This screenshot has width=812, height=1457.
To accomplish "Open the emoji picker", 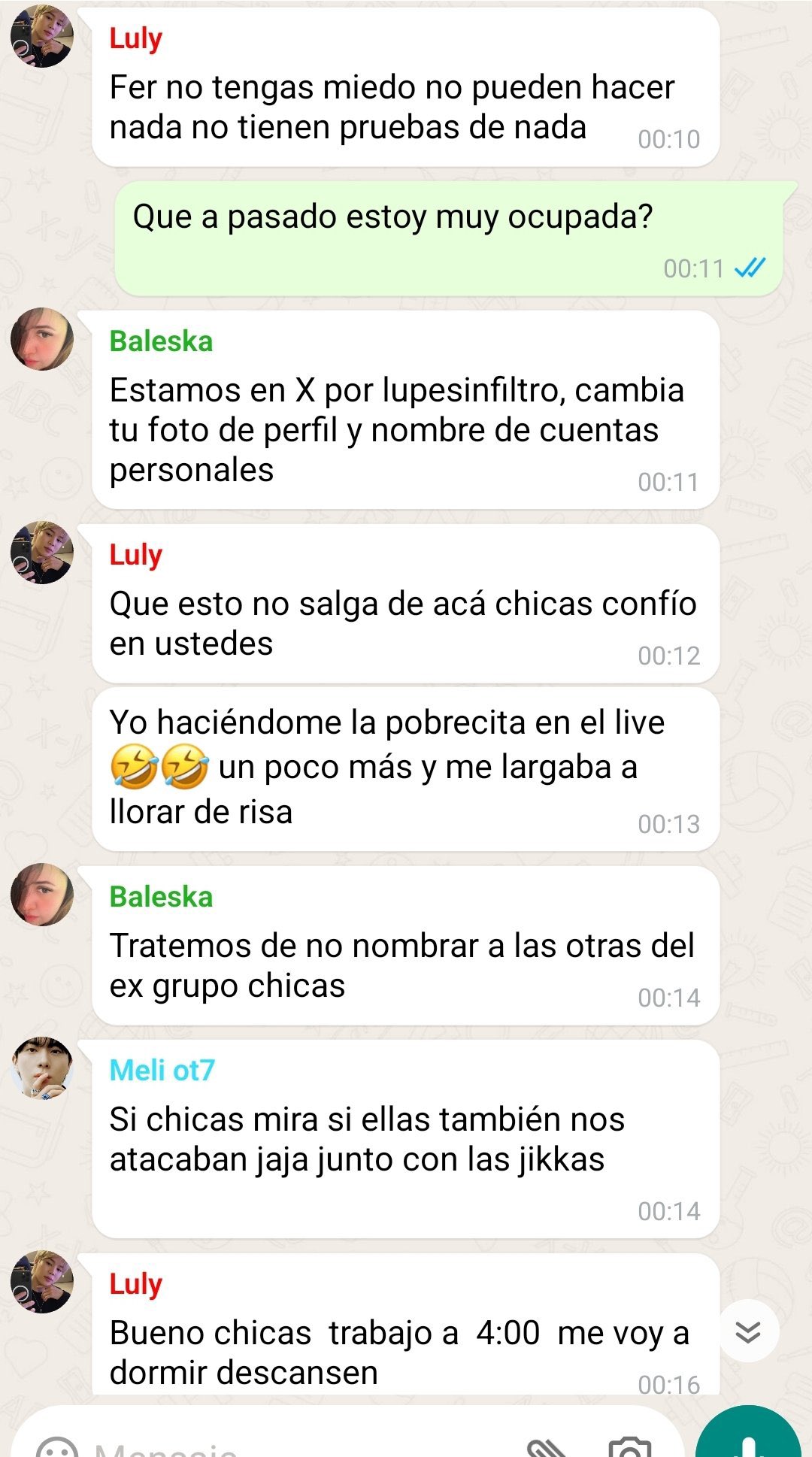I will [x=57, y=1449].
